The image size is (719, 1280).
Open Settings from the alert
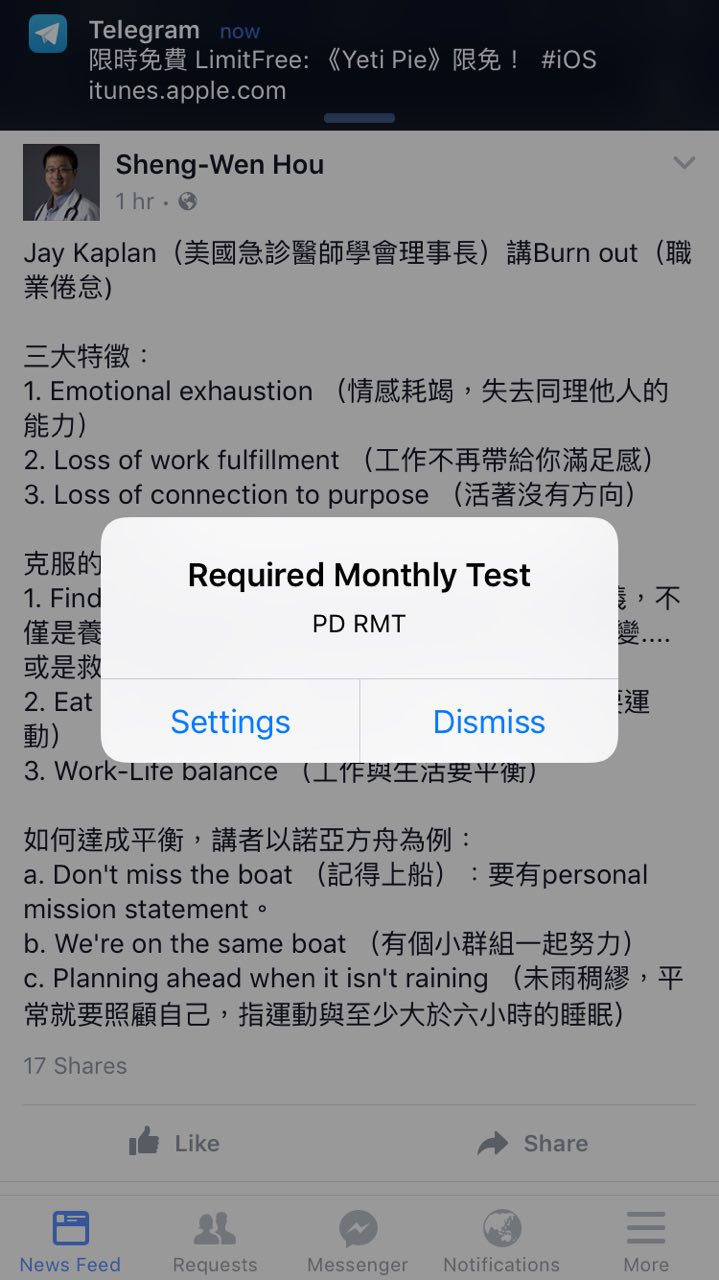[x=230, y=722]
